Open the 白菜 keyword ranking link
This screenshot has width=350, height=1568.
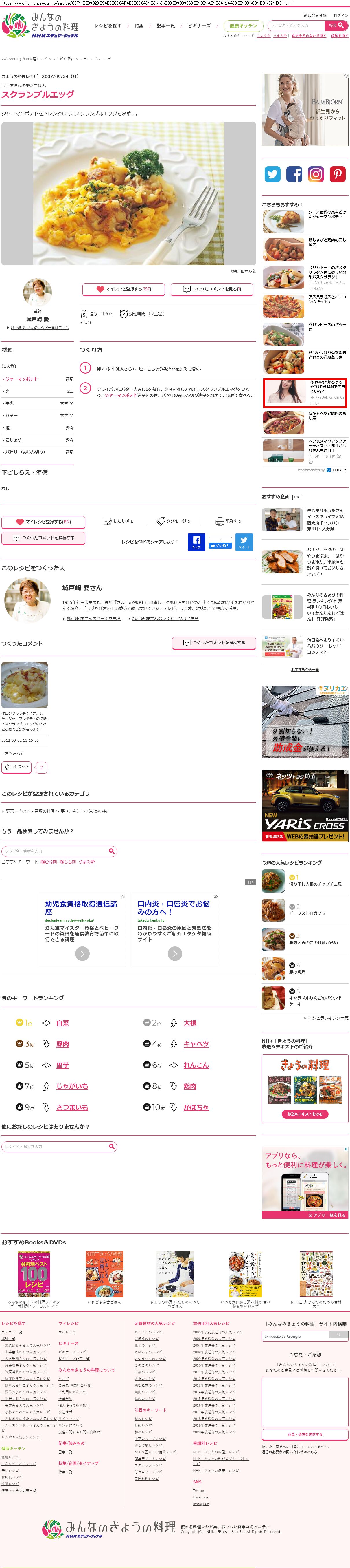62,1023
